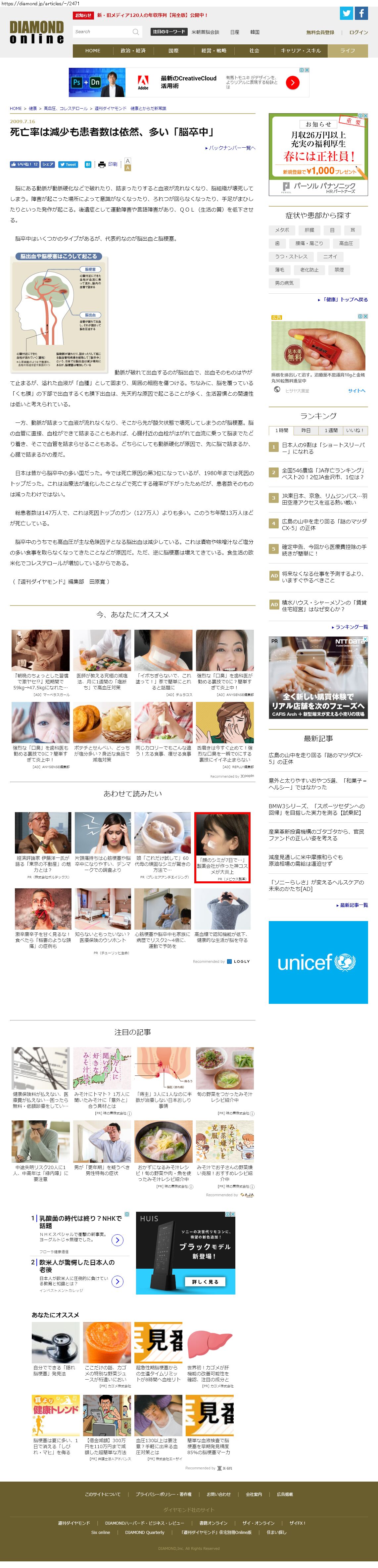Open the HOME navigation tab
The height and width of the screenshot is (1568, 378).
pyautogui.click(x=93, y=51)
